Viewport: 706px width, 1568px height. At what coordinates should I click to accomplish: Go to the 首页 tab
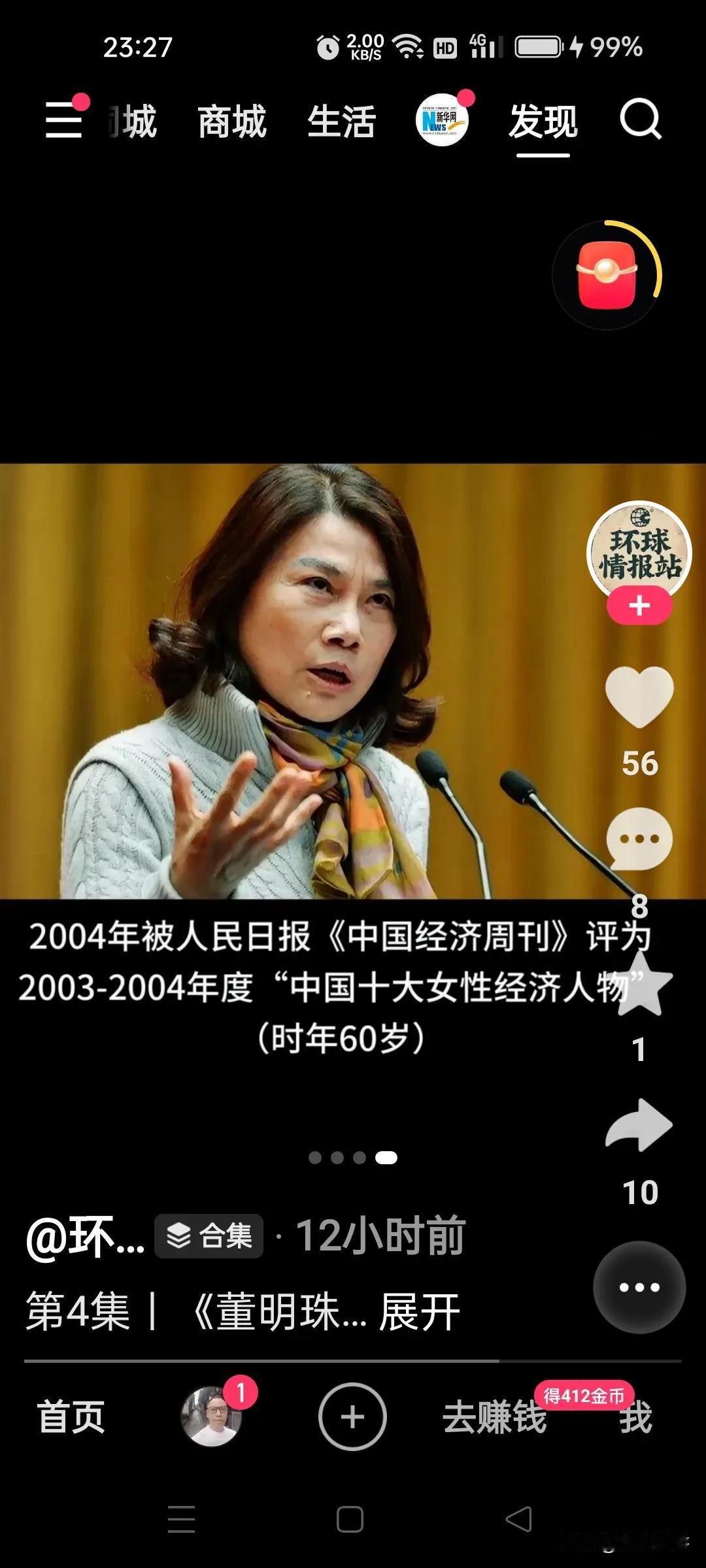click(71, 1417)
